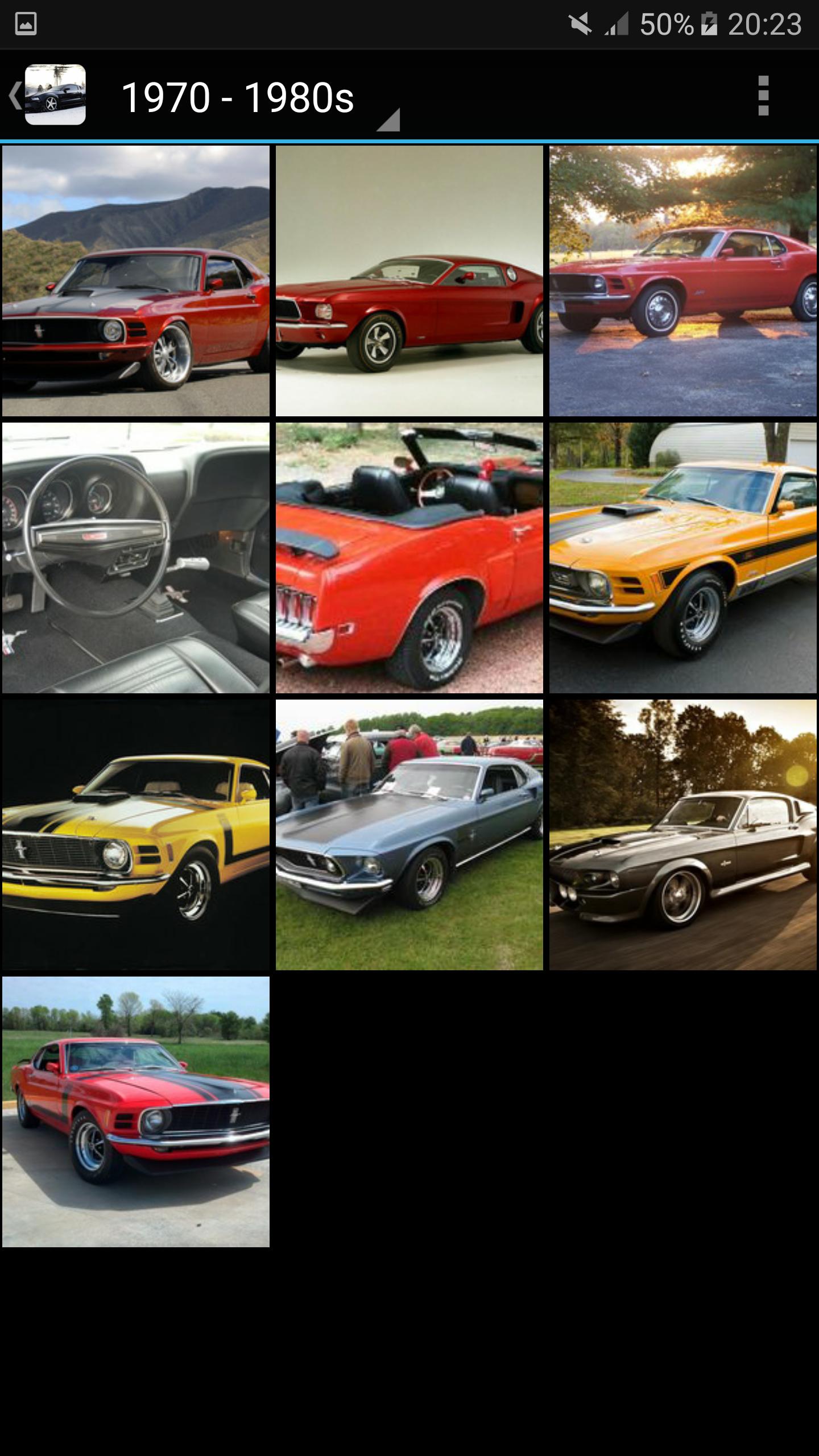Open the red Mustang with mountains photo
Screen dimensions: 819x1456
coord(136,280)
